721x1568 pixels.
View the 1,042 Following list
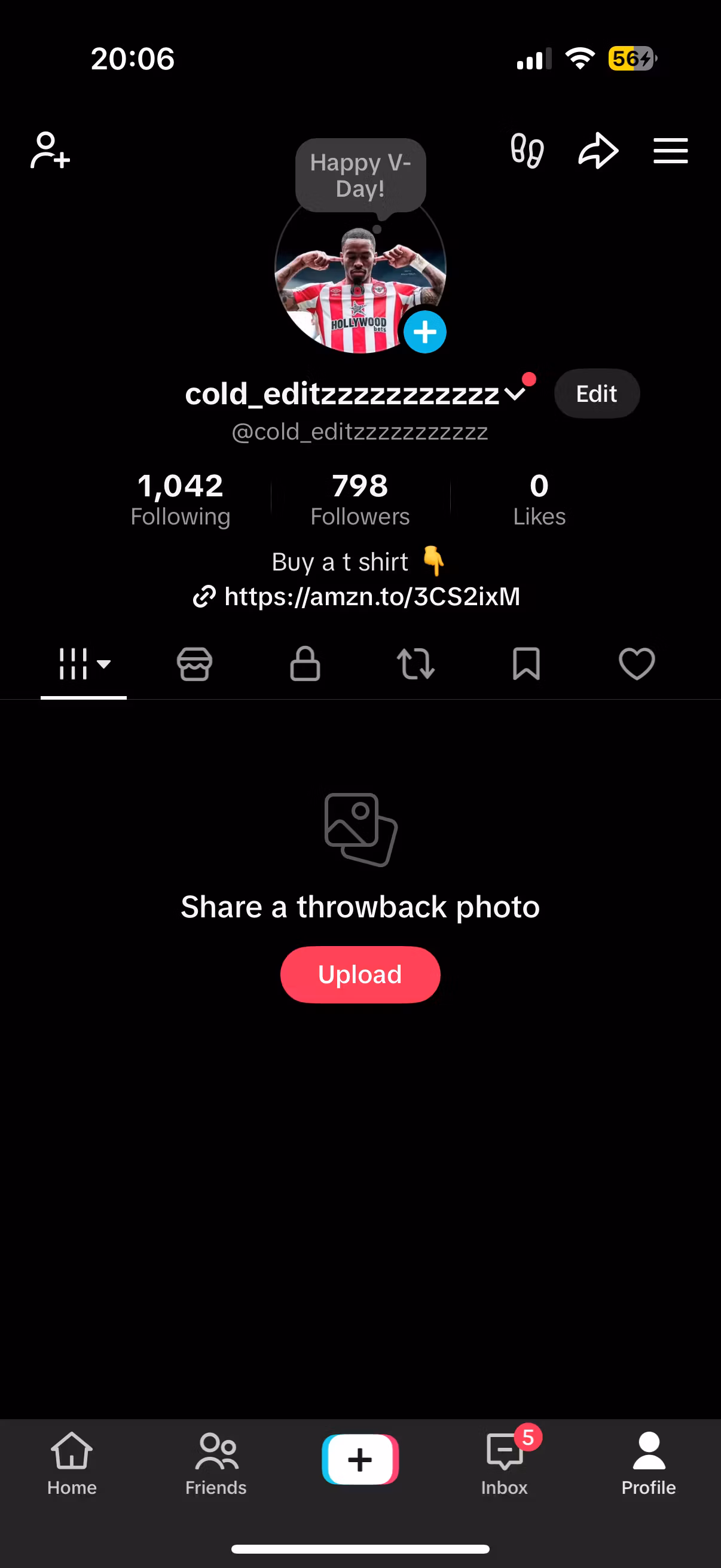click(180, 499)
